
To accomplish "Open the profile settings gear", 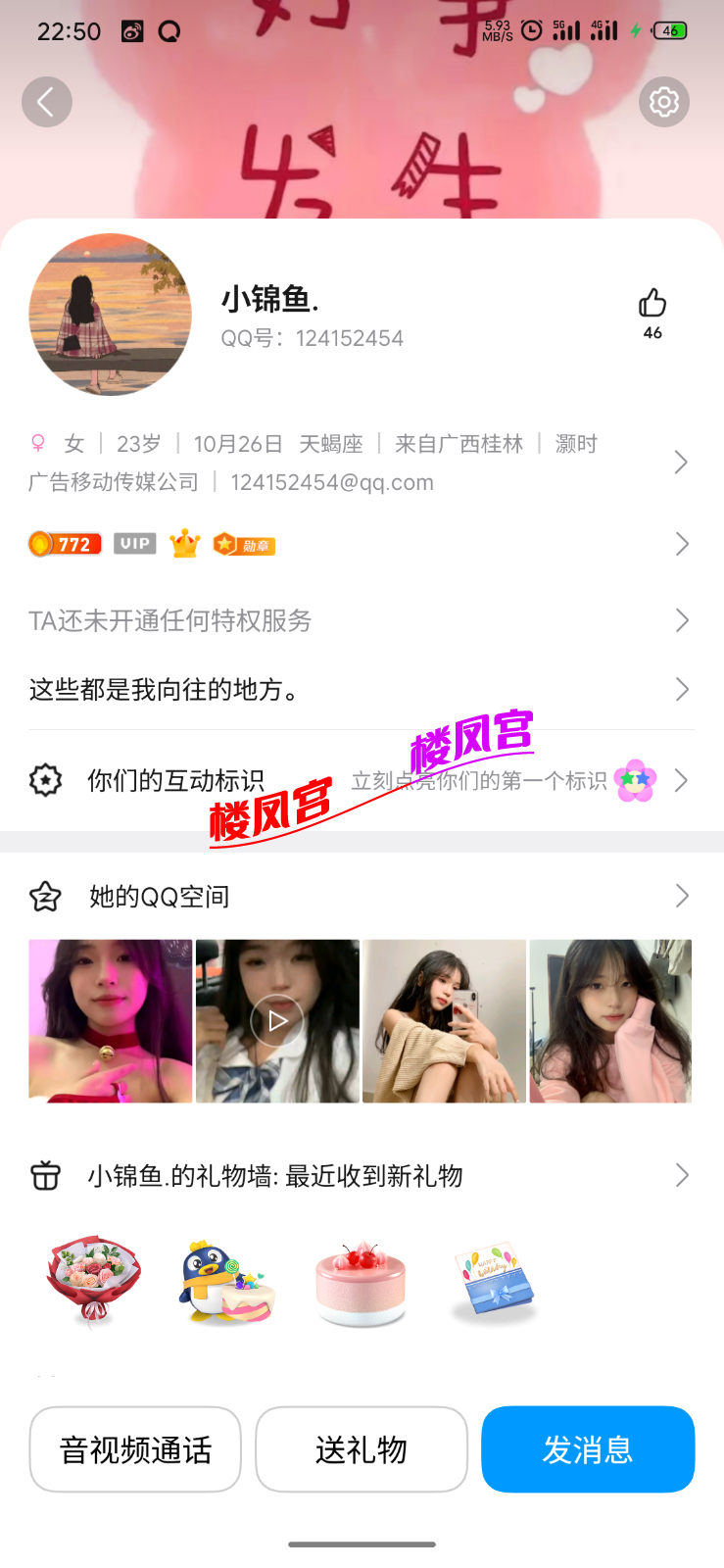I will (663, 102).
